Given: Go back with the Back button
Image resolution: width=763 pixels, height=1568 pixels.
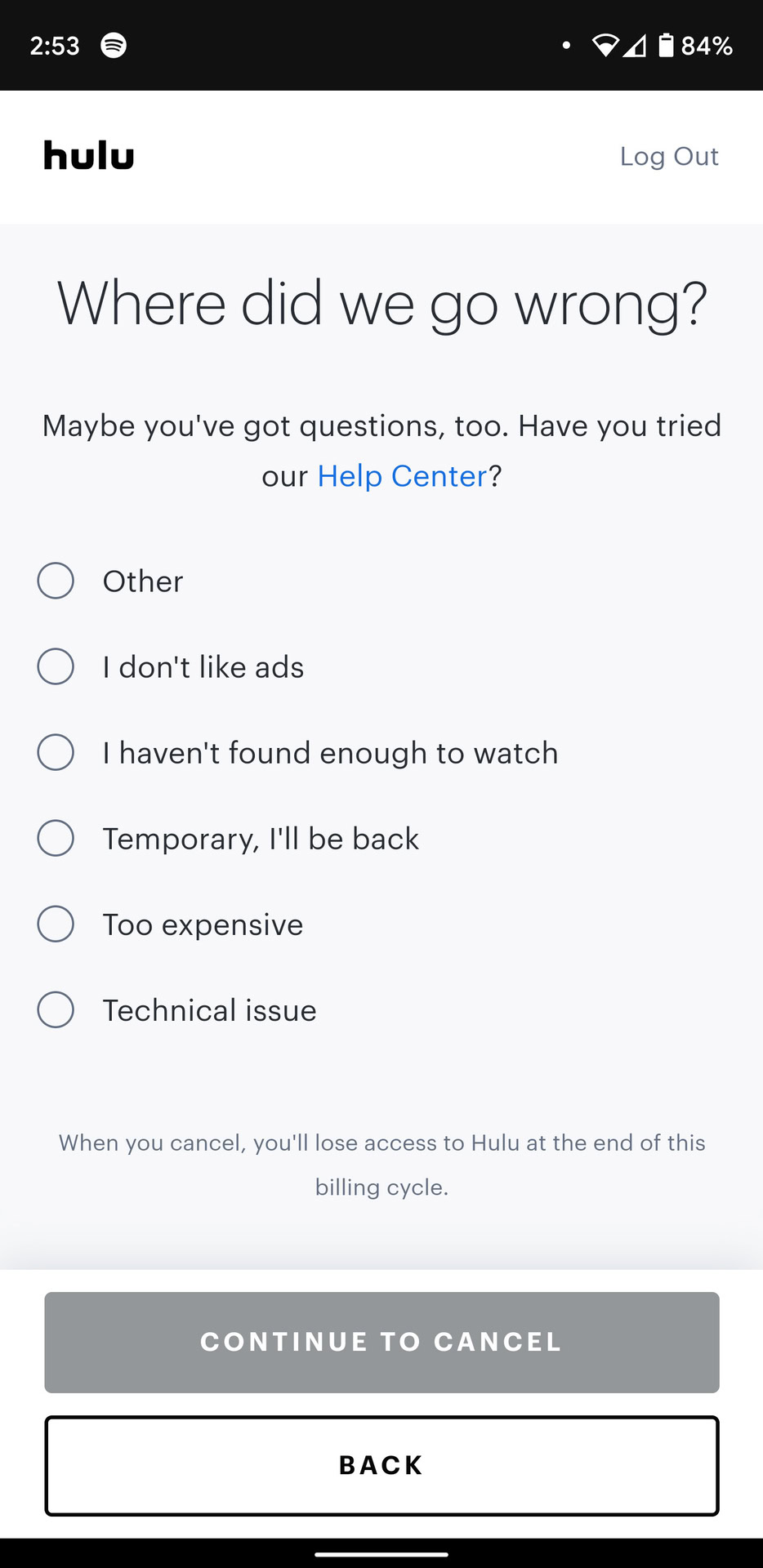Looking at the screenshot, I should pos(381,1465).
